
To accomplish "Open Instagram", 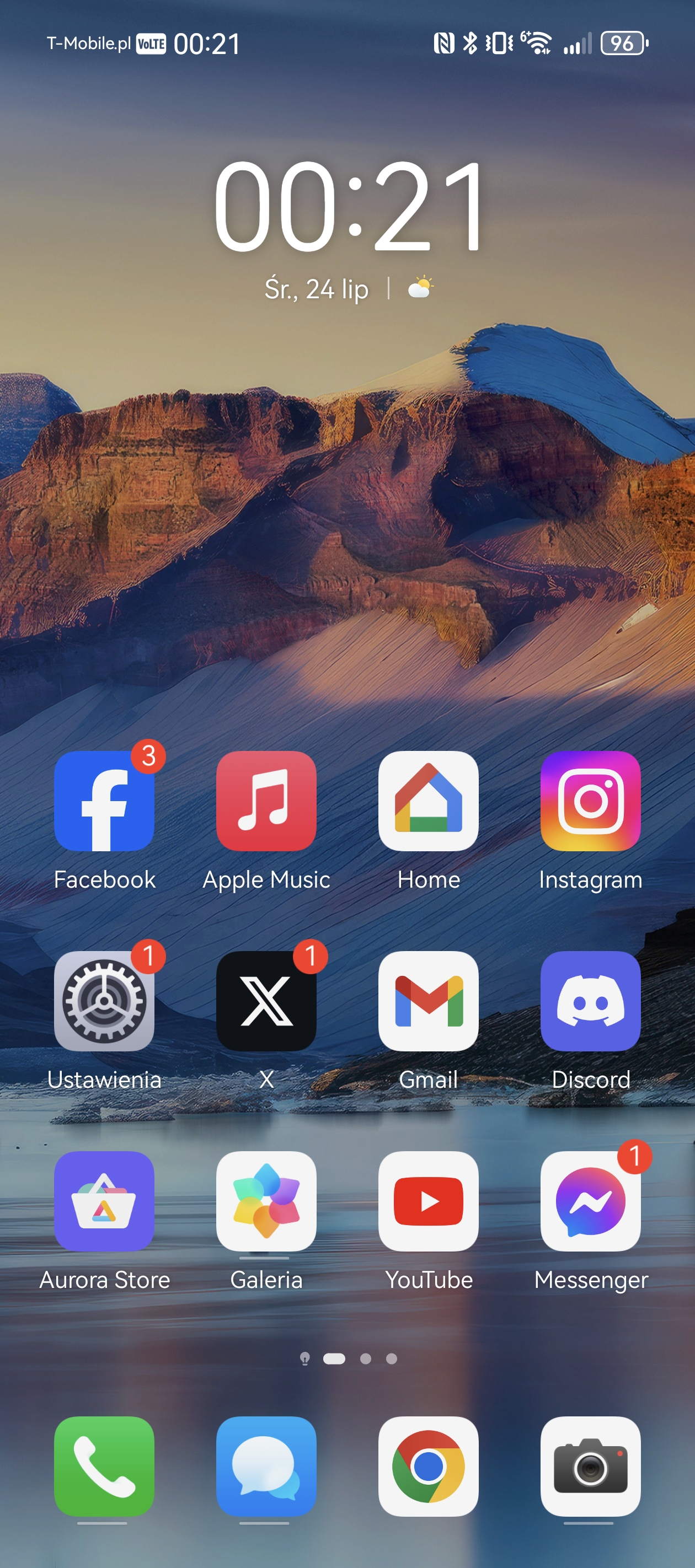I will tap(590, 801).
